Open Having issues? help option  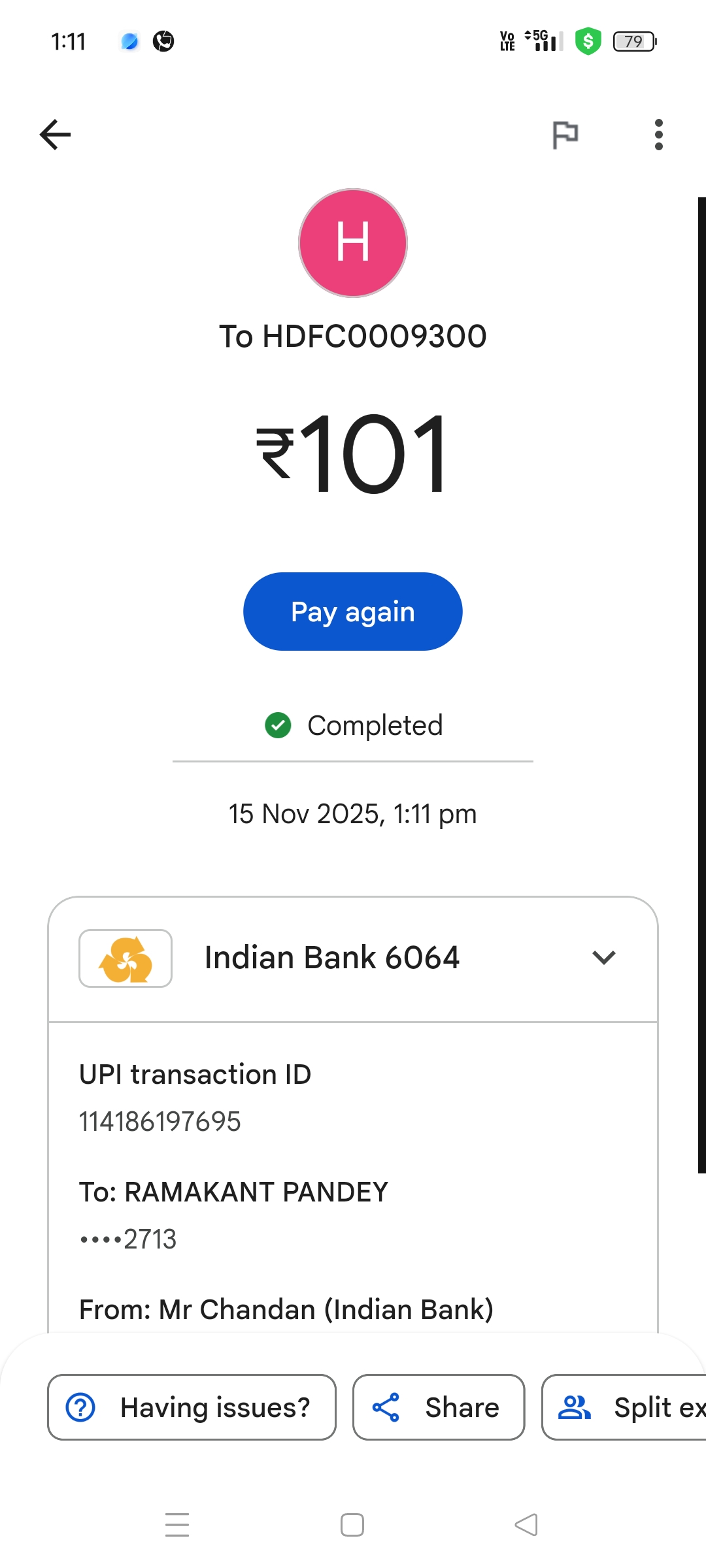coord(192,1407)
